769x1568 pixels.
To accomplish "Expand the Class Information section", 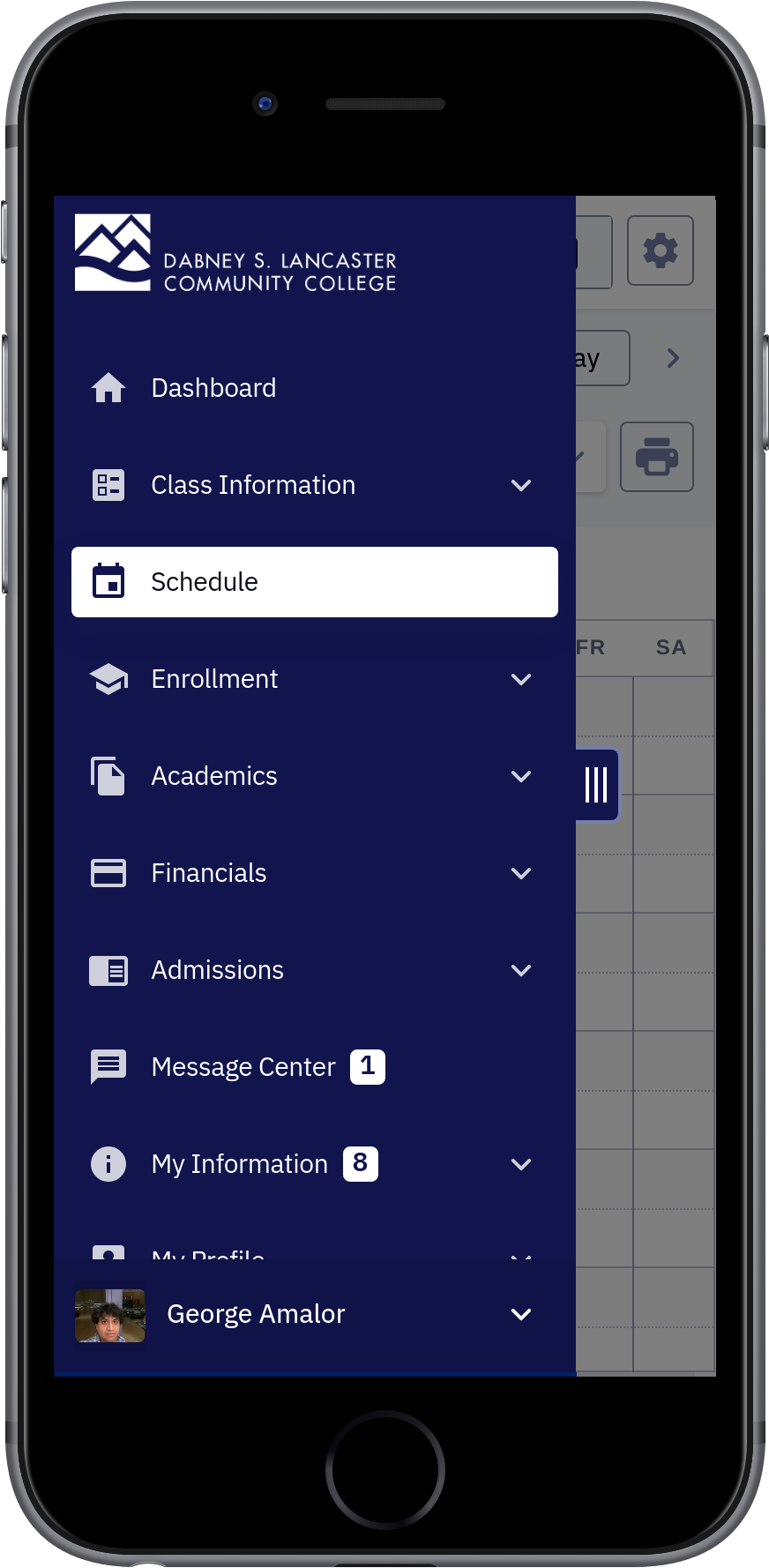I will (315, 485).
